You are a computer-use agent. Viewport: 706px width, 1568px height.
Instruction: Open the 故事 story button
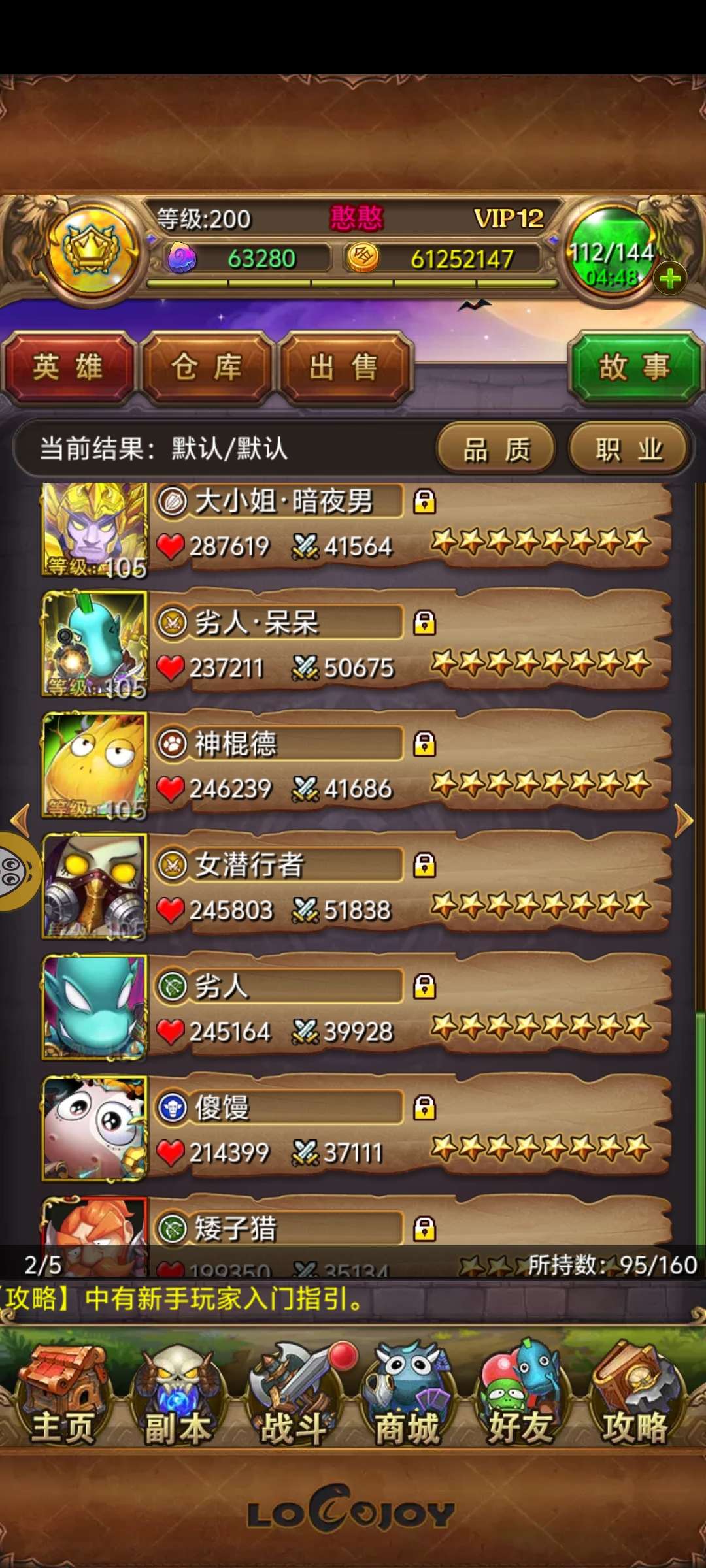point(634,367)
